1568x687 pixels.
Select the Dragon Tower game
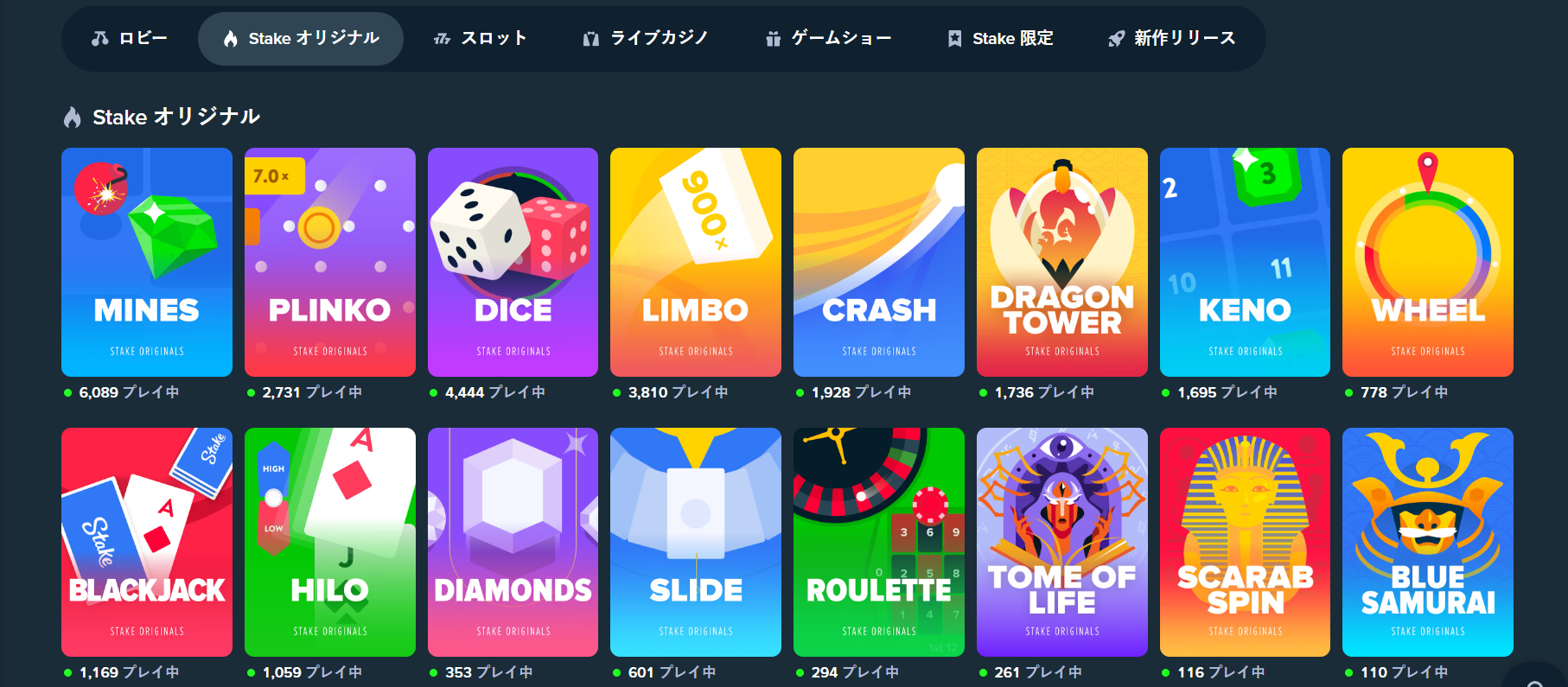point(1062,262)
